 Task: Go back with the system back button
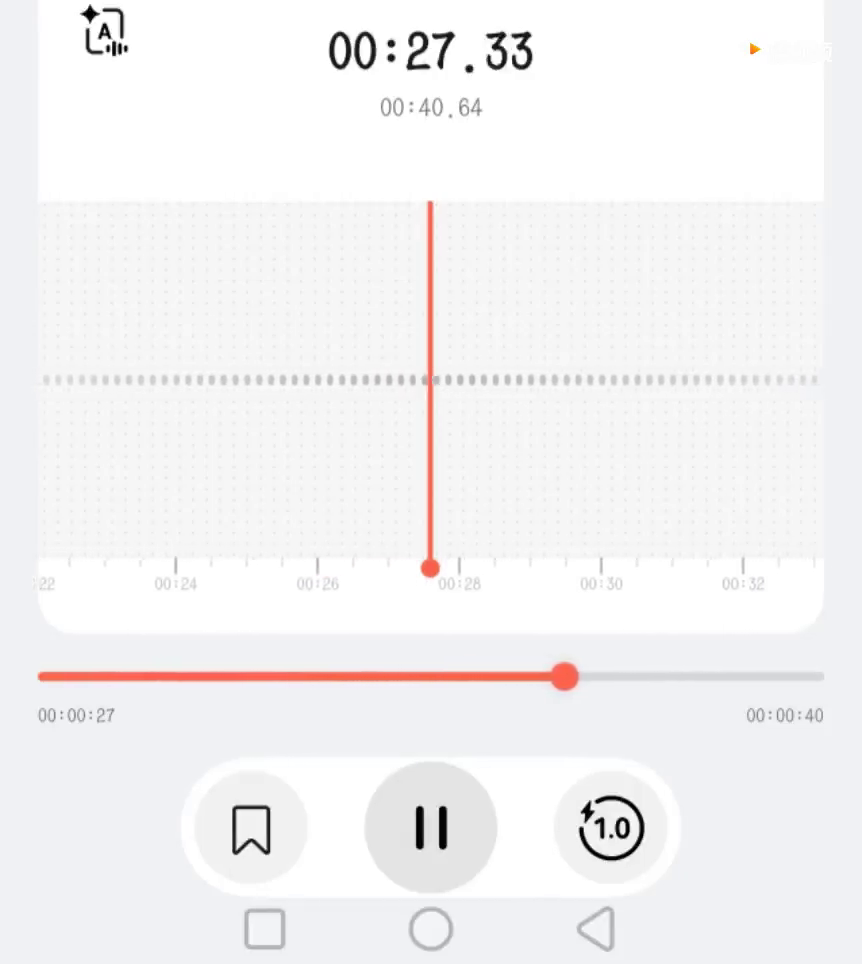596,929
